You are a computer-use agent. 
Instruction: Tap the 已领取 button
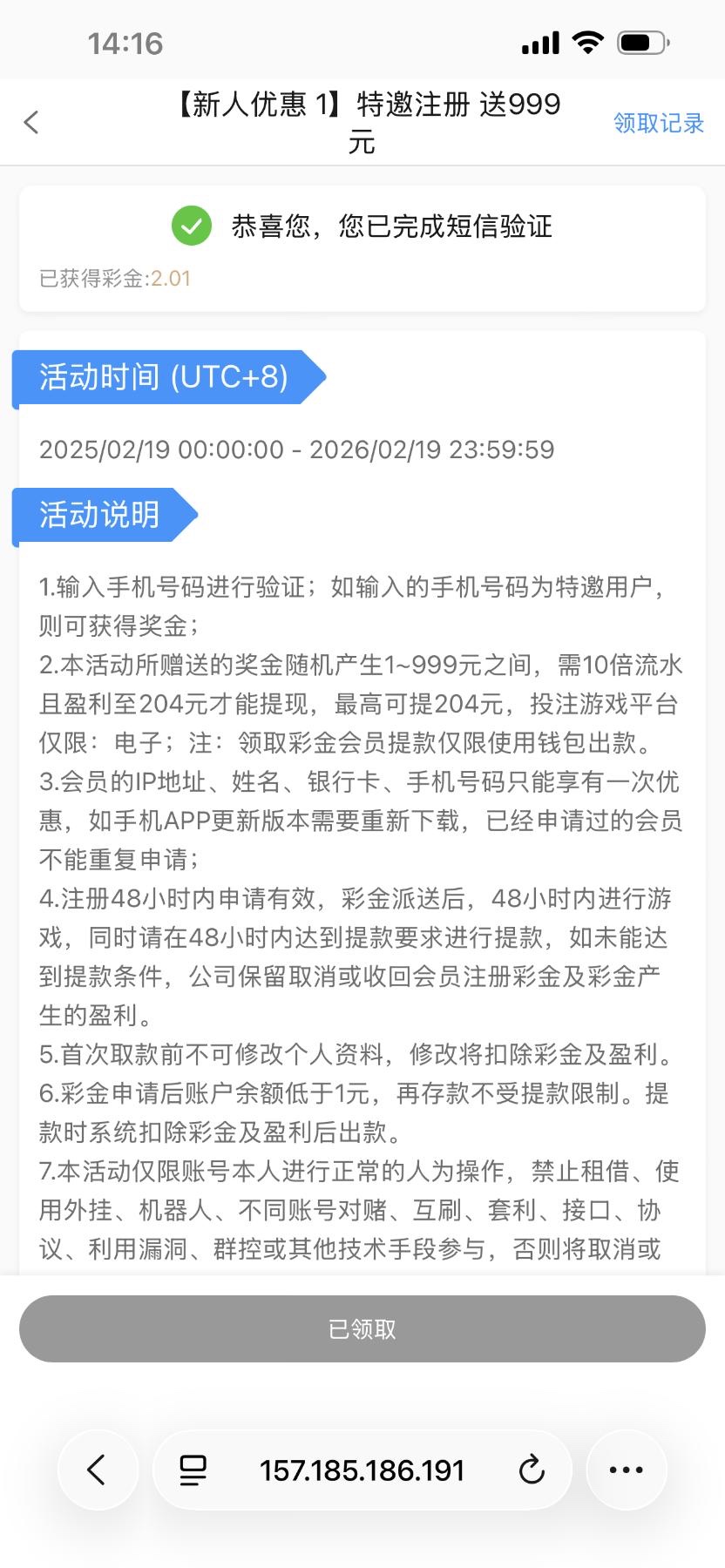click(x=362, y=1328)
